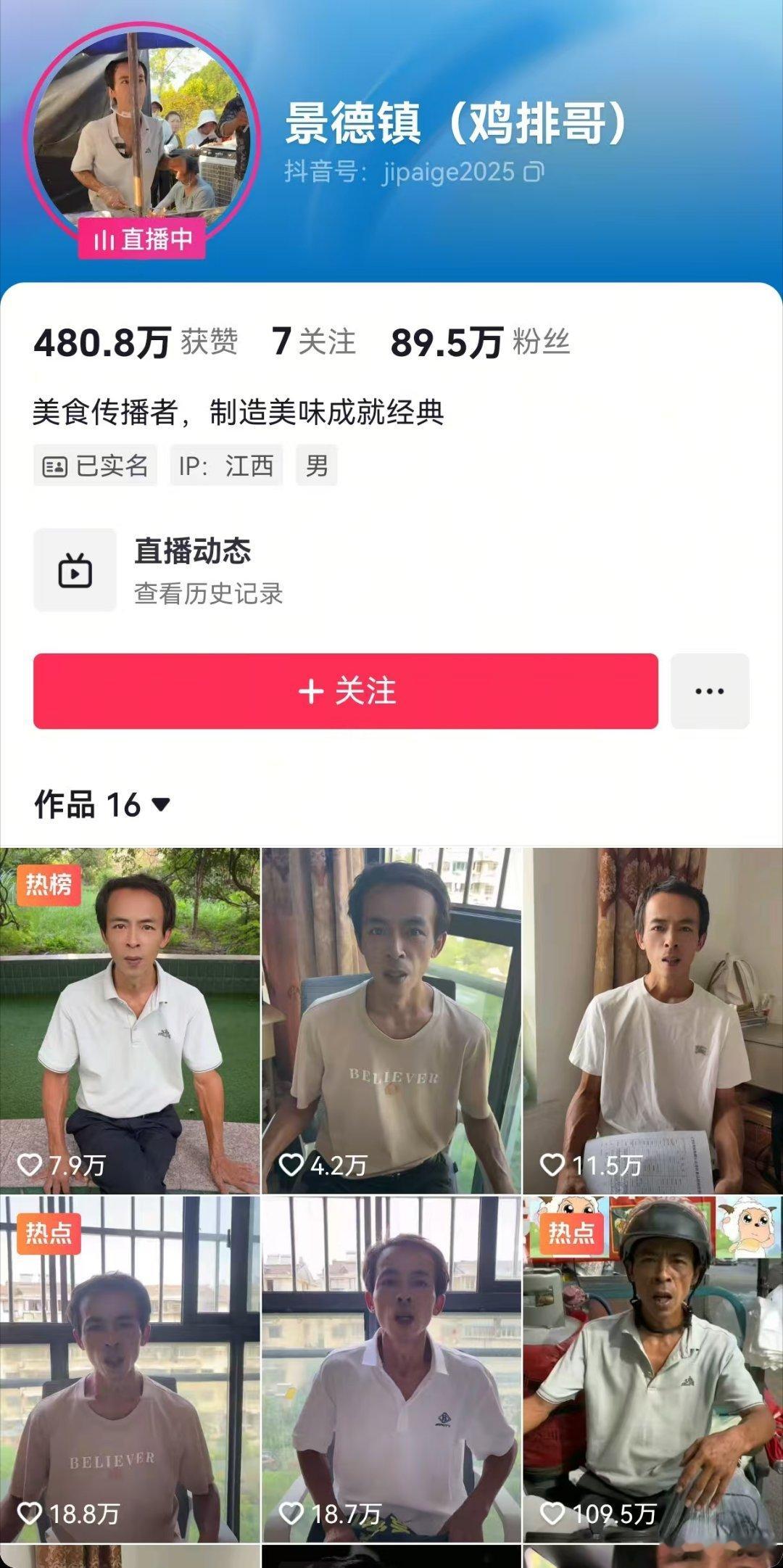
Task: Copy the Douyin ID jipaige2025
Action: pos(534,172)
